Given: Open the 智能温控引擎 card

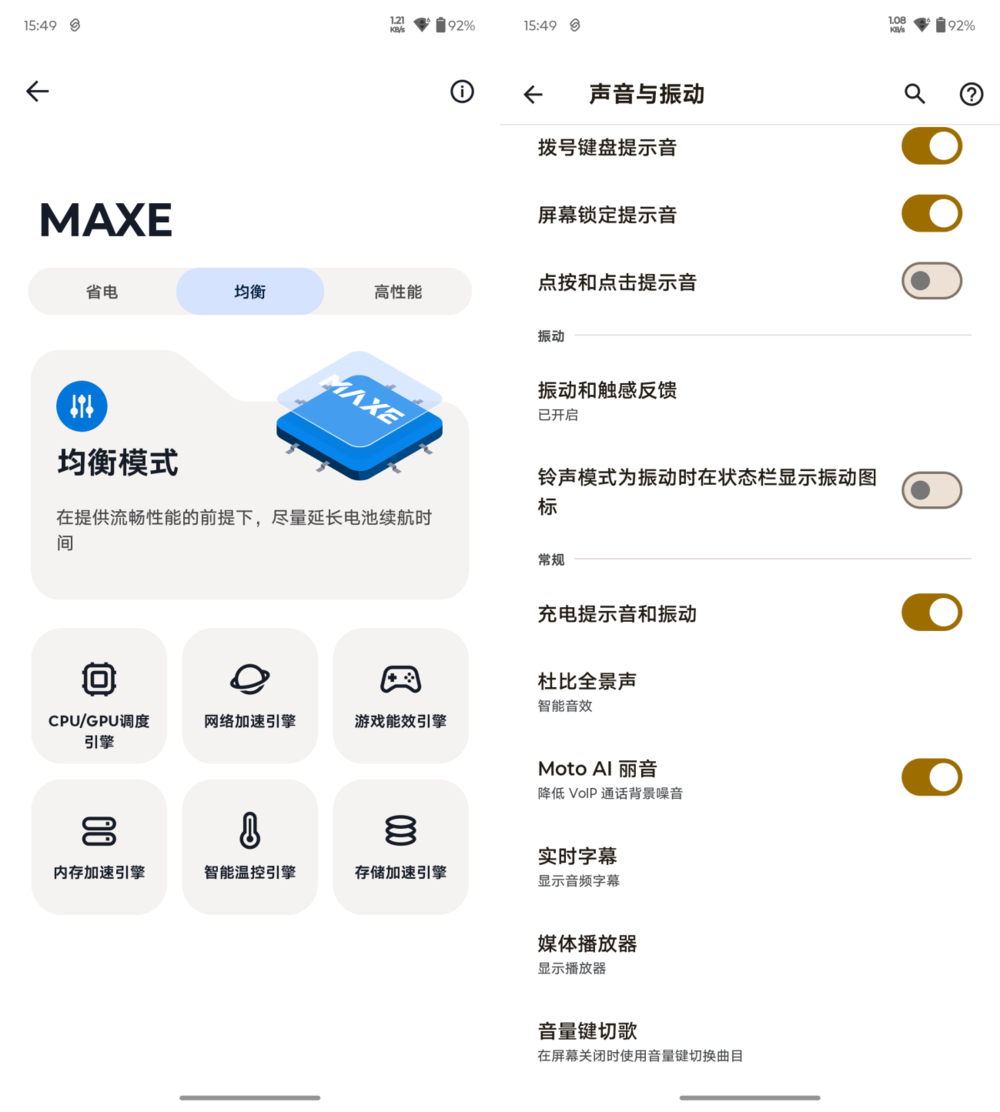Looking at the screenshot, I should [x=250, y=847].
